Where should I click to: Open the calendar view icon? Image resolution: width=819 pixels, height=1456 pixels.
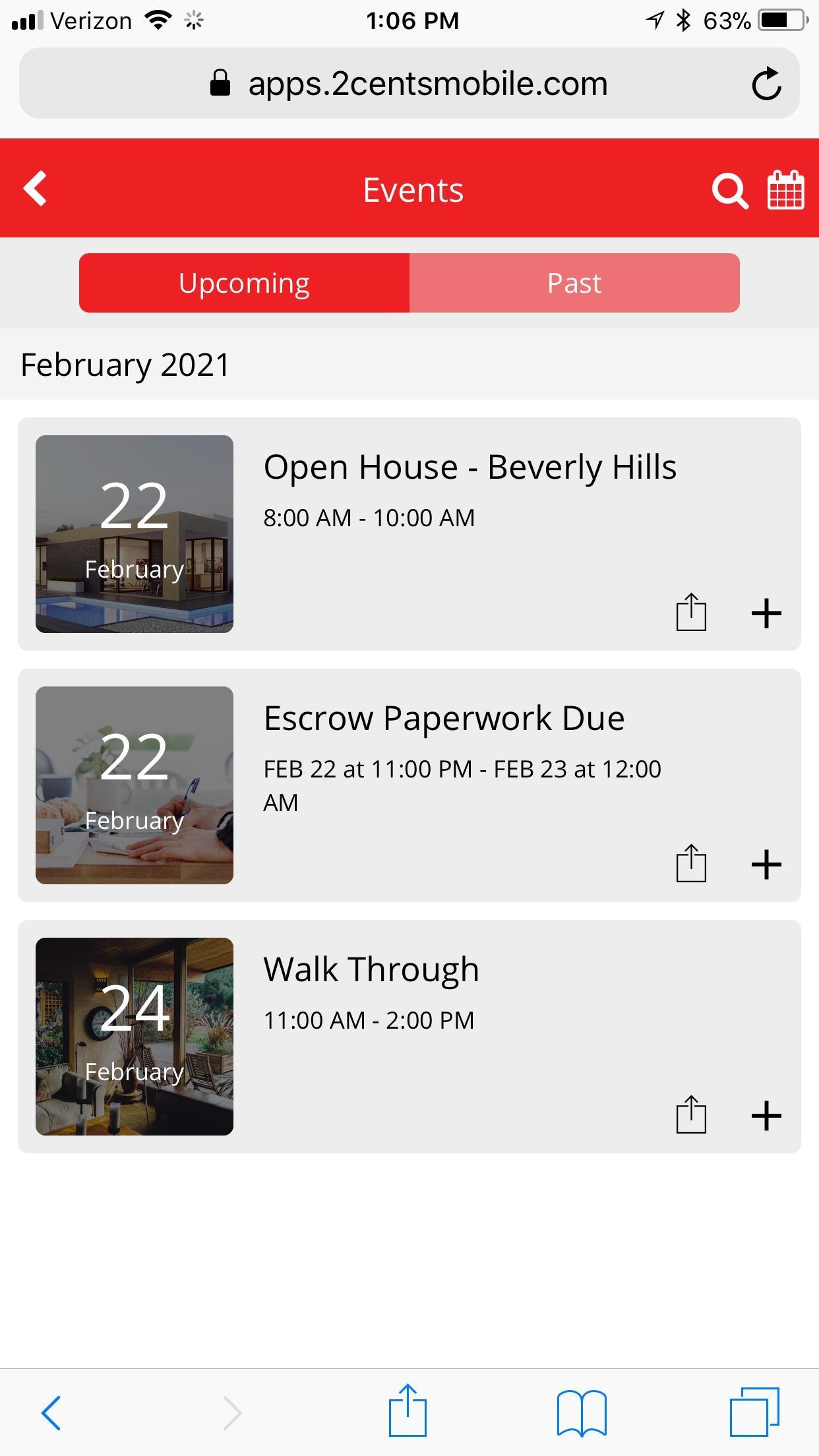pos(785,190)
